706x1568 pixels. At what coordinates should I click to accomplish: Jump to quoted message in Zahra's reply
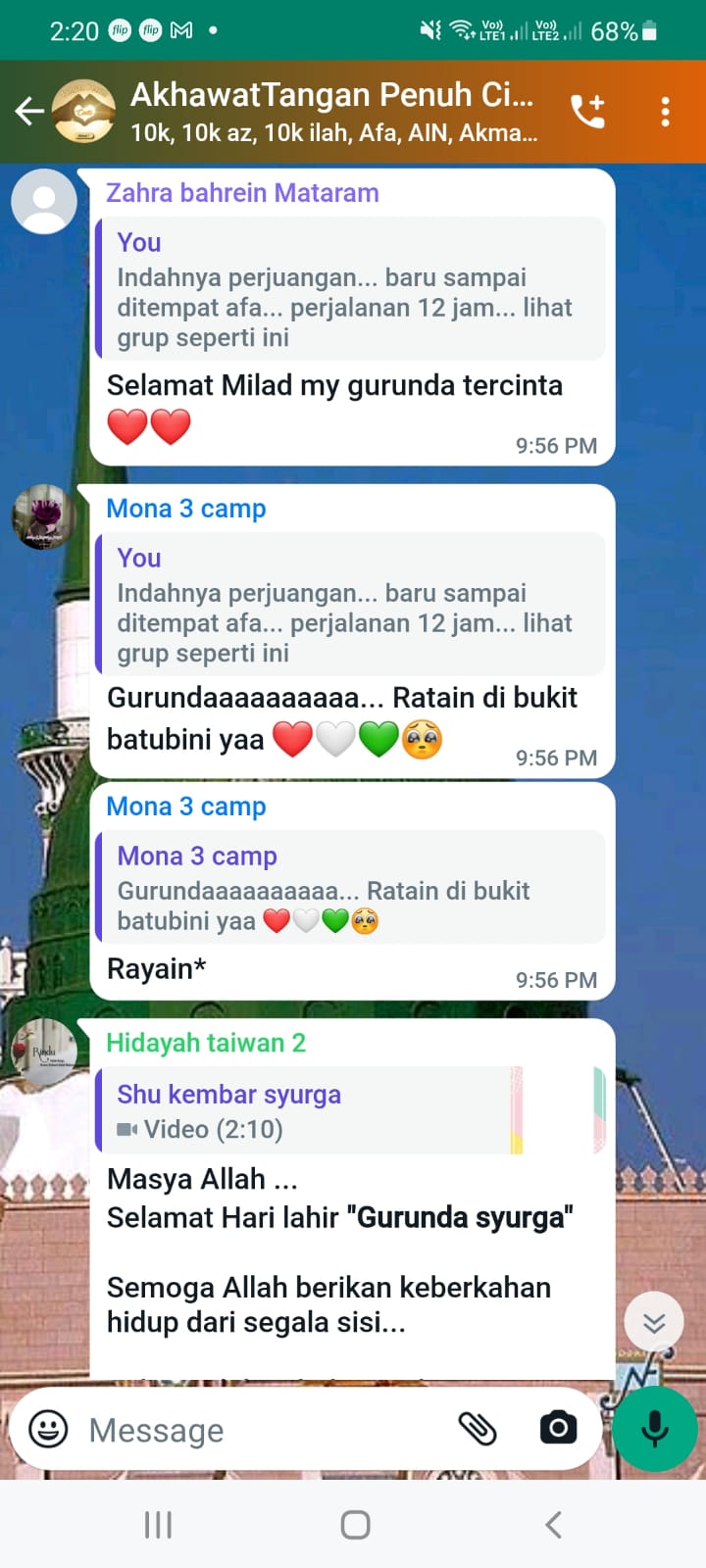[350, 289]
